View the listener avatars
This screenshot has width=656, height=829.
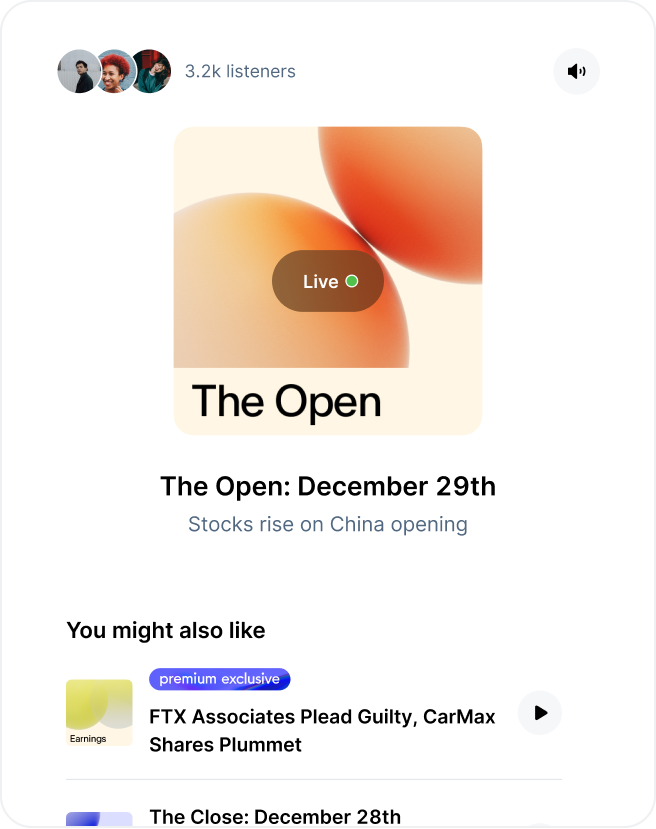tap(115, 71)
